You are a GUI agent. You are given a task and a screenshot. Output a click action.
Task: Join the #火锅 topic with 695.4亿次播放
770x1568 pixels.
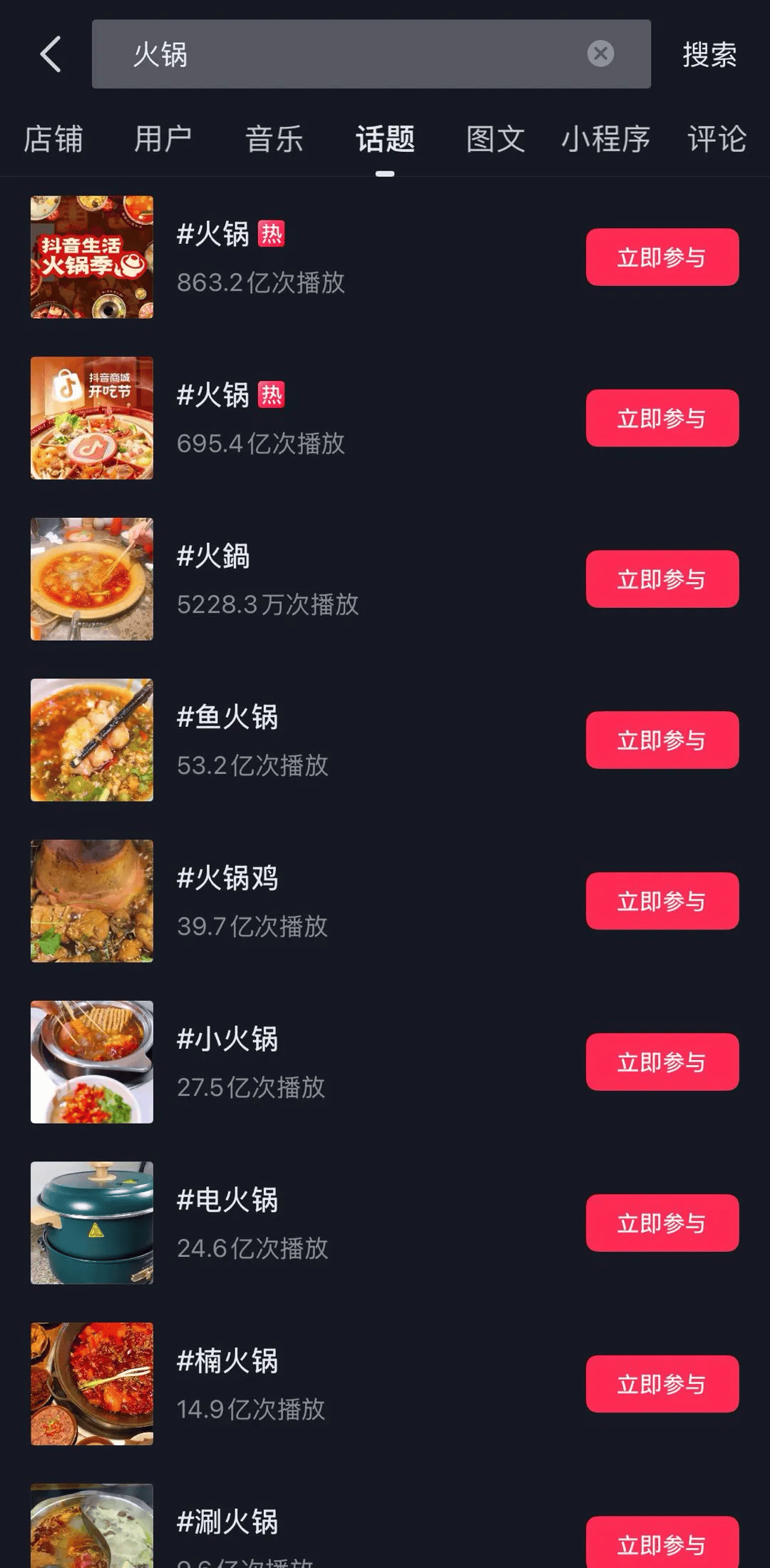662,418
